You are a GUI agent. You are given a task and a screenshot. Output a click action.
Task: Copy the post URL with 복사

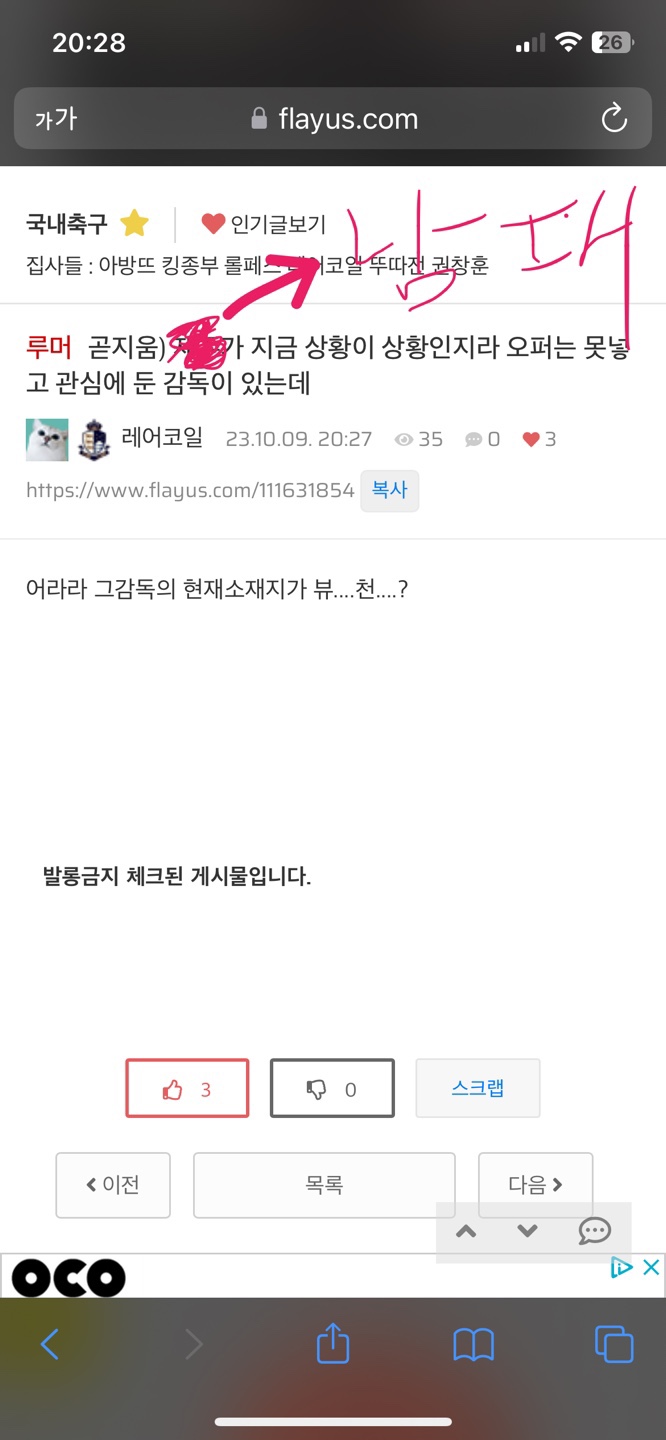[x=389, y=491]
